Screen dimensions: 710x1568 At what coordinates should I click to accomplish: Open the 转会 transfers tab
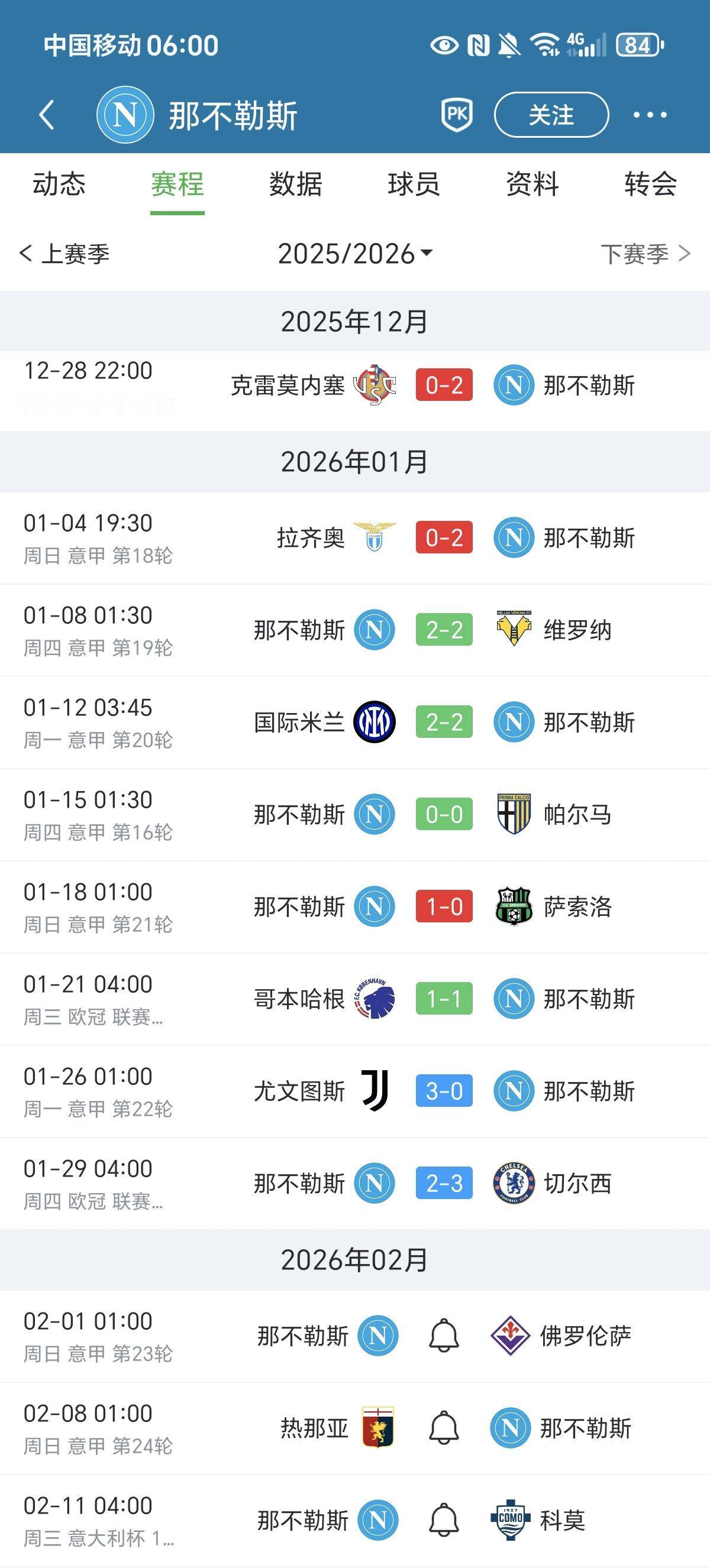click(649, 186)
